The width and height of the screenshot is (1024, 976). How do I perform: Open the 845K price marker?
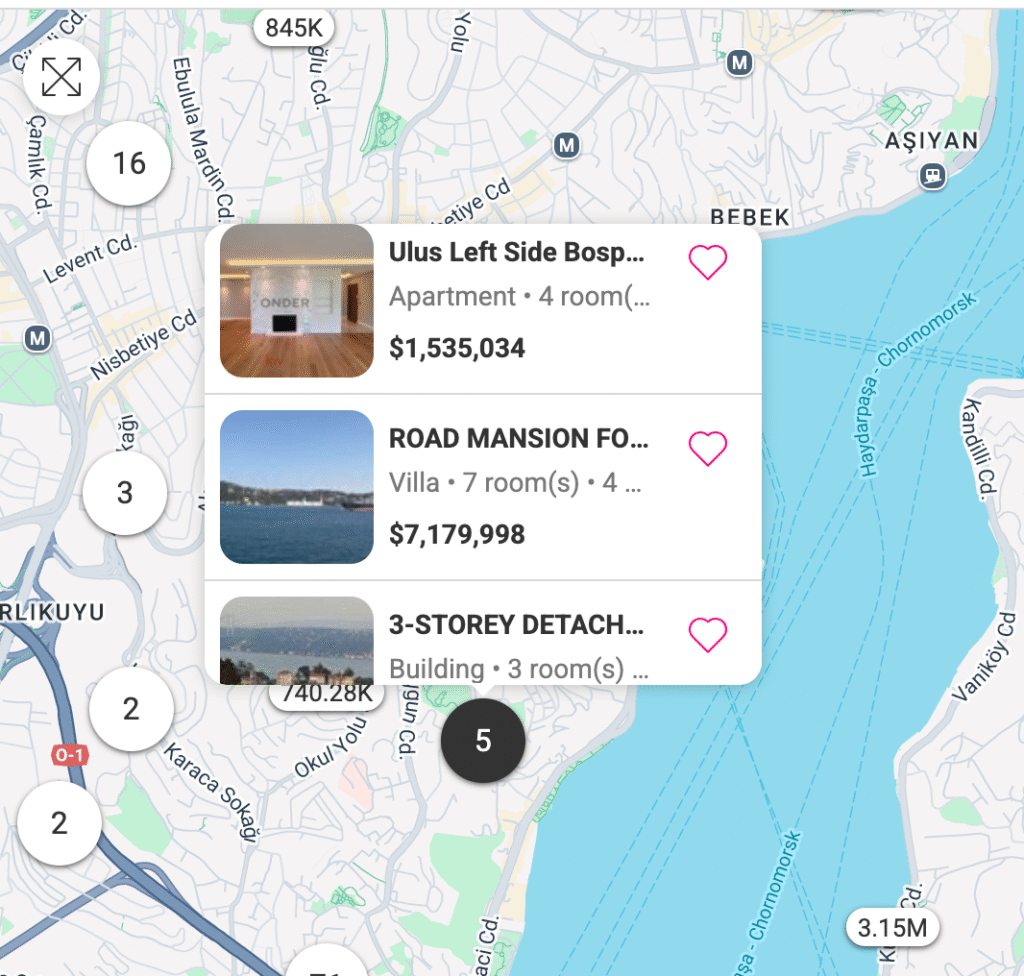[x=294, y=28]
